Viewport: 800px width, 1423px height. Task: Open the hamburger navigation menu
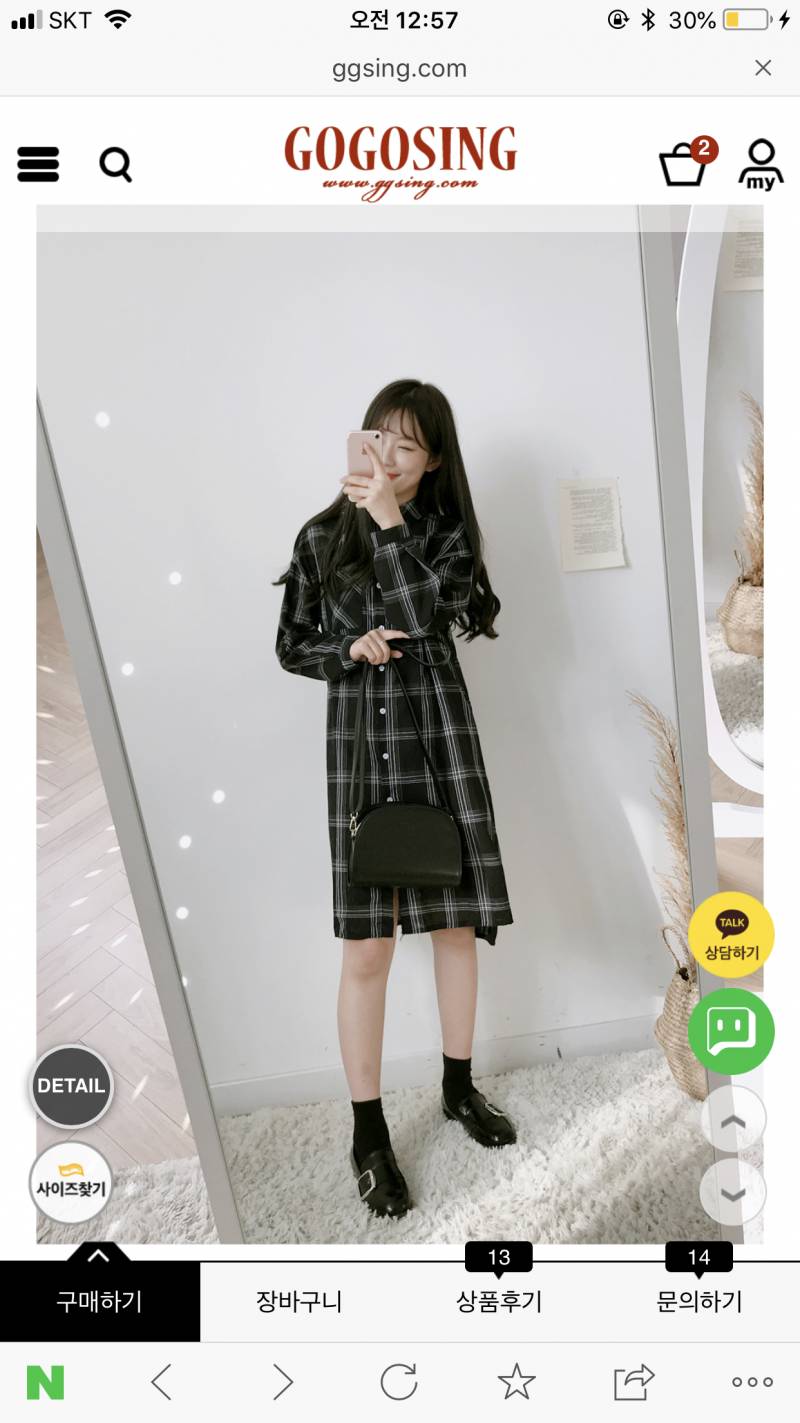37,164
